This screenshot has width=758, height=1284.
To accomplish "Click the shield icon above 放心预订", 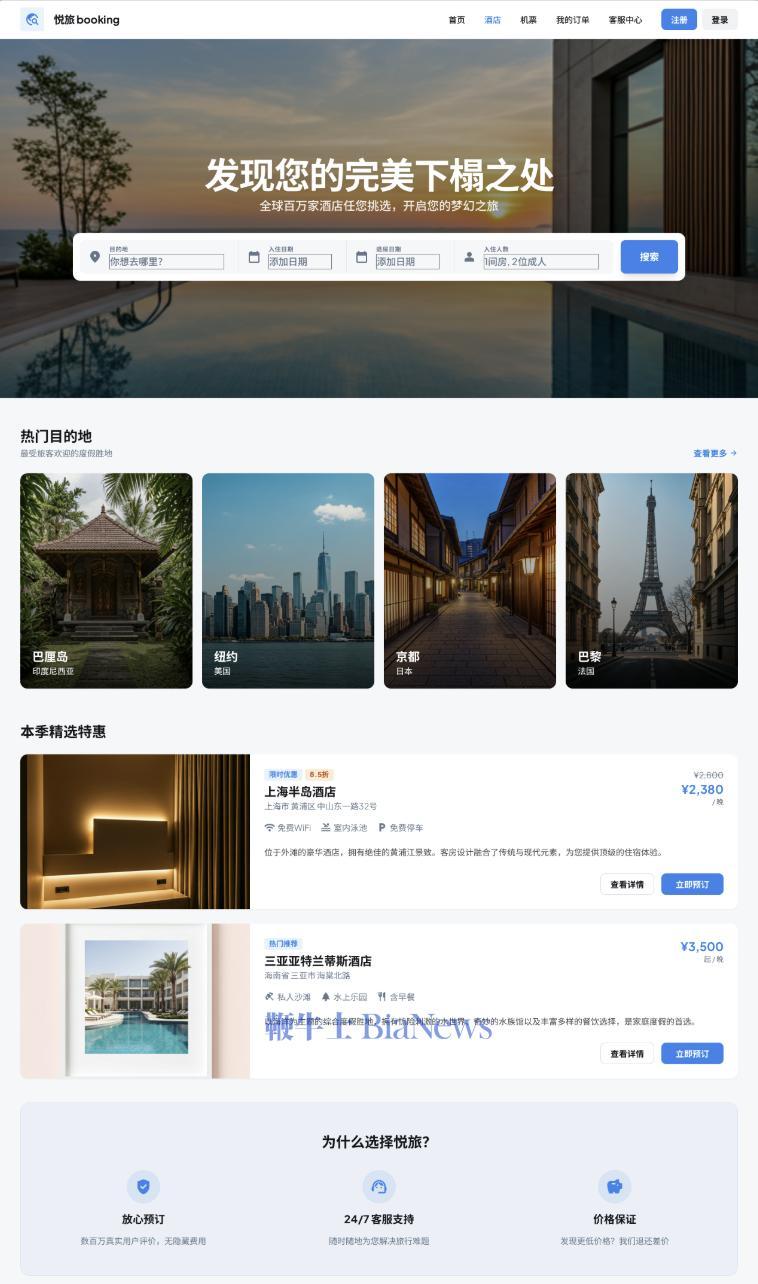I will pos(143,1187).
